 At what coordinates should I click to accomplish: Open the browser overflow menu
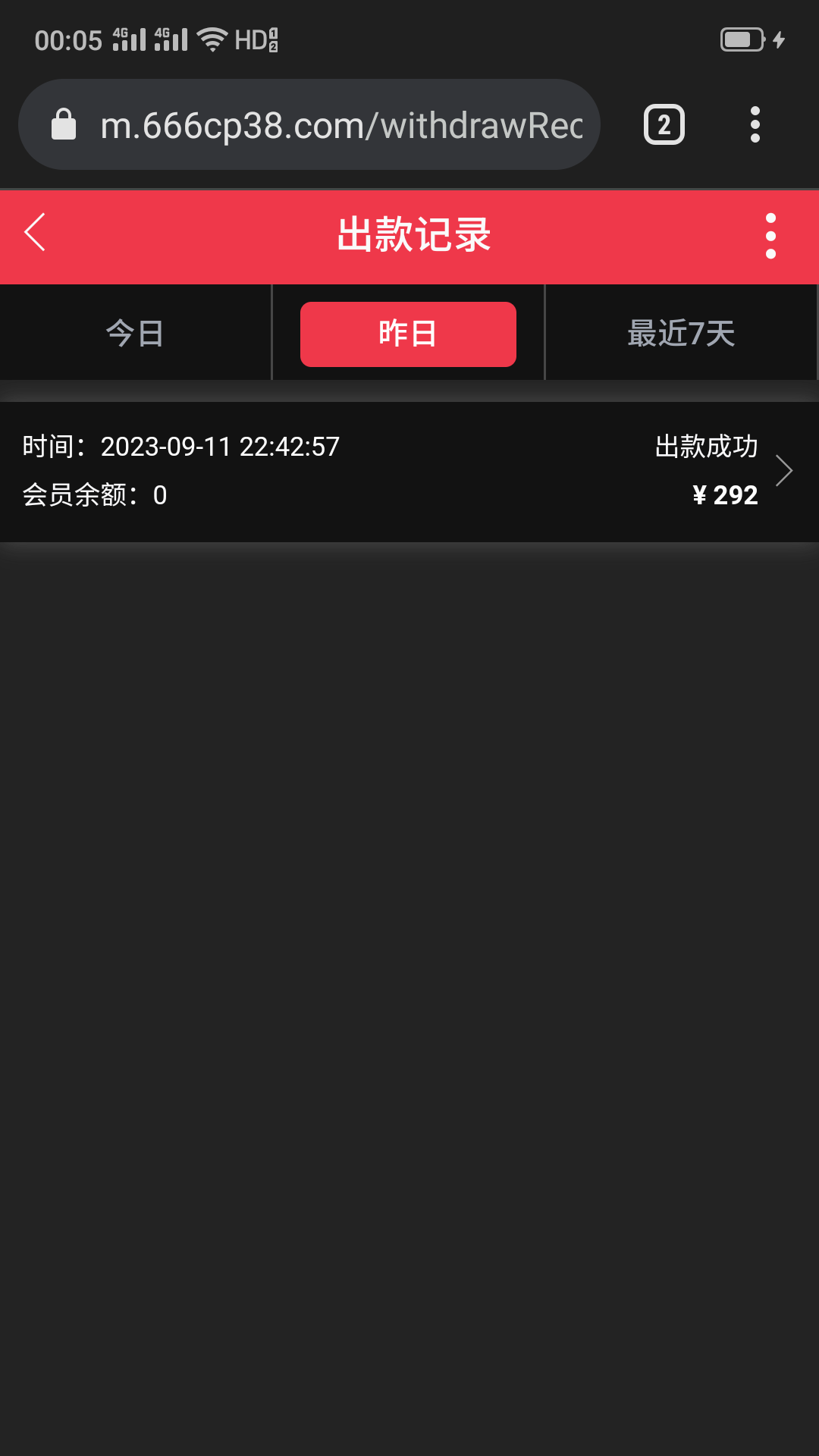click(755, 125)
